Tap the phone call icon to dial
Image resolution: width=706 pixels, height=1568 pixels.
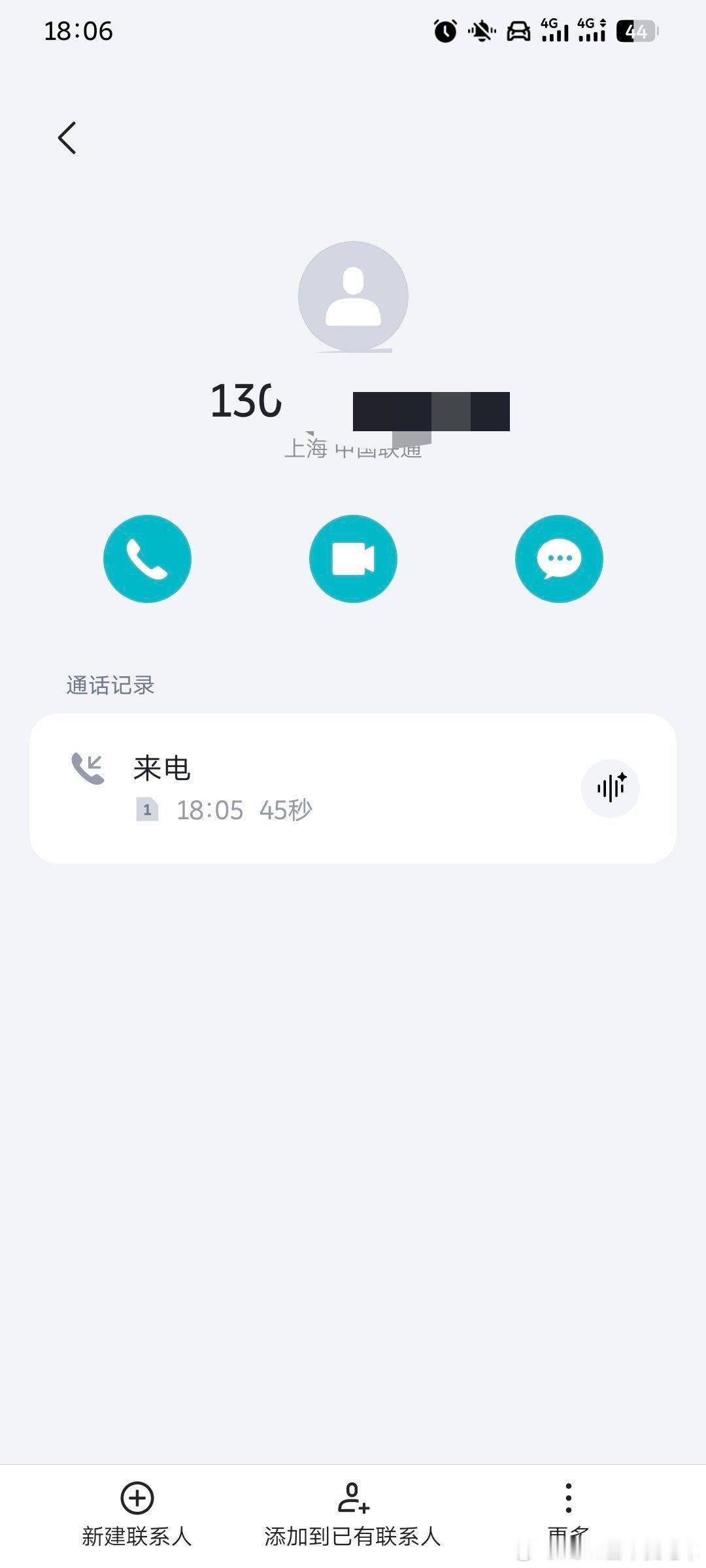(147, 559)
